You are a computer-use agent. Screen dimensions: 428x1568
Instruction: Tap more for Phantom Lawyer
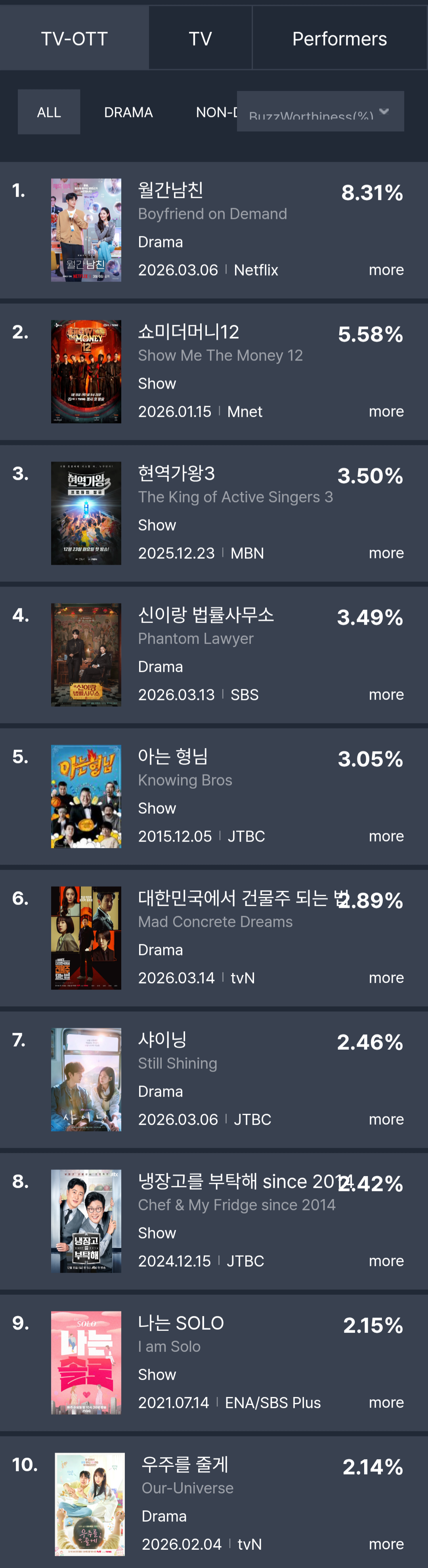pyautogui.click(x=386, y=694)
